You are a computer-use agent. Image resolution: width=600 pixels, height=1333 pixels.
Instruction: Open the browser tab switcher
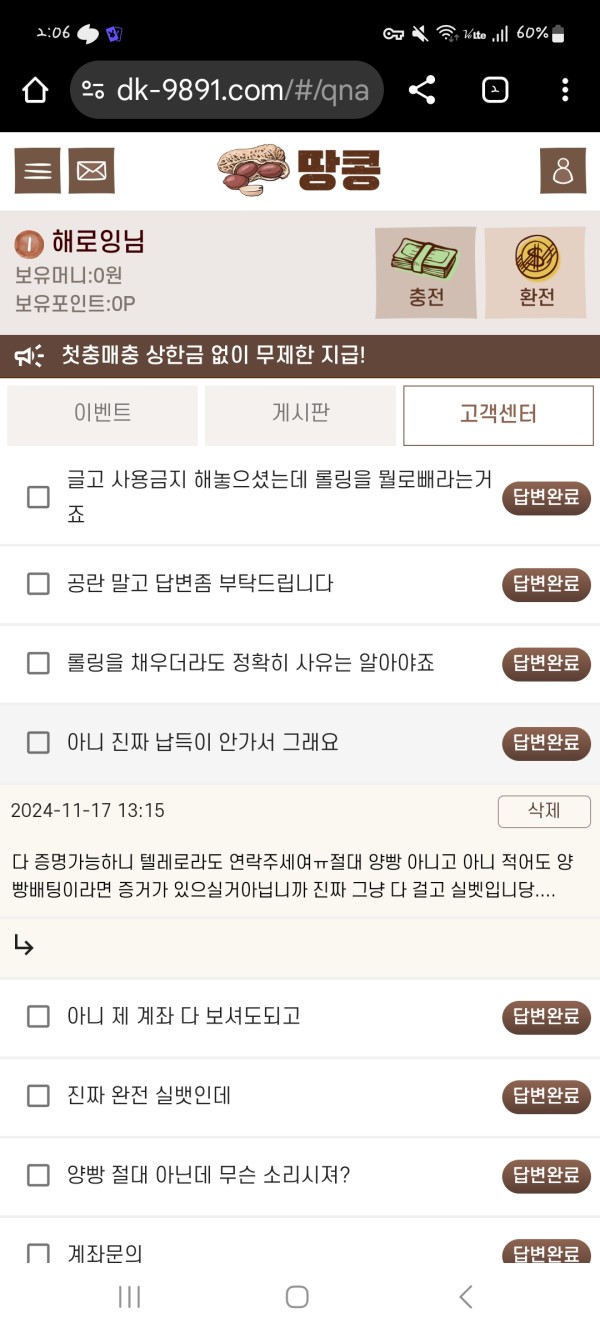point(494,91)
